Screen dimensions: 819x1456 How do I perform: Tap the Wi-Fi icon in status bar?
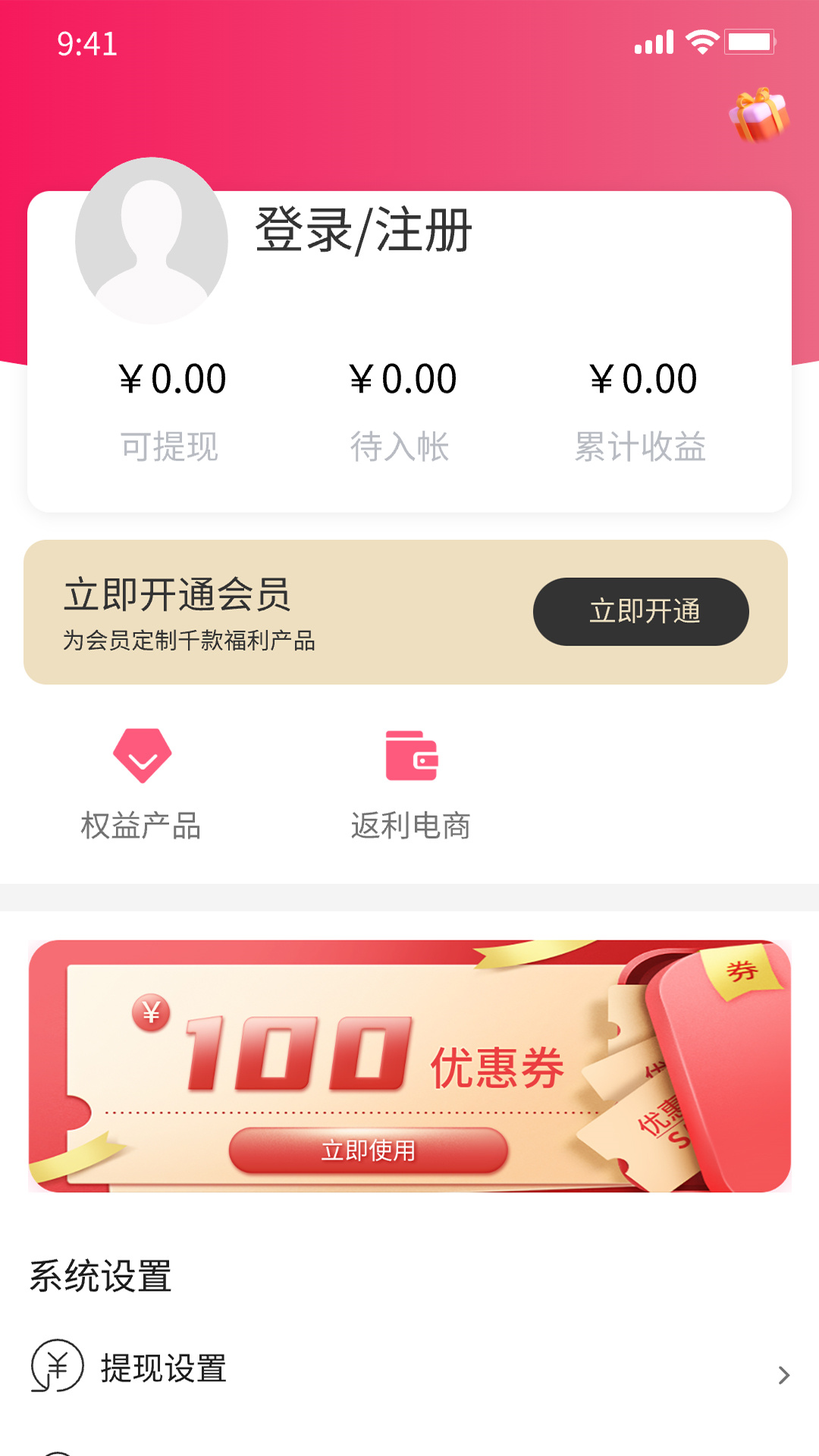coord(701,43)
